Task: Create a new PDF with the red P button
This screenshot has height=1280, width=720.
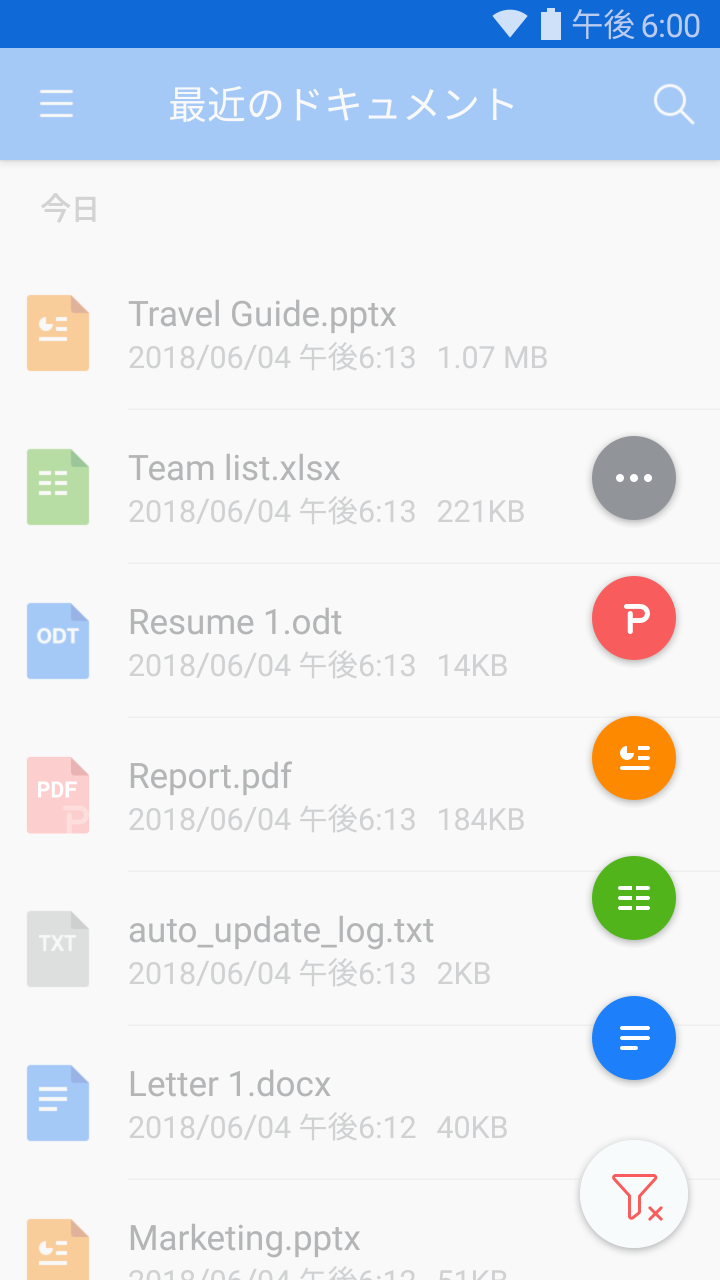Action: [633, 617]
